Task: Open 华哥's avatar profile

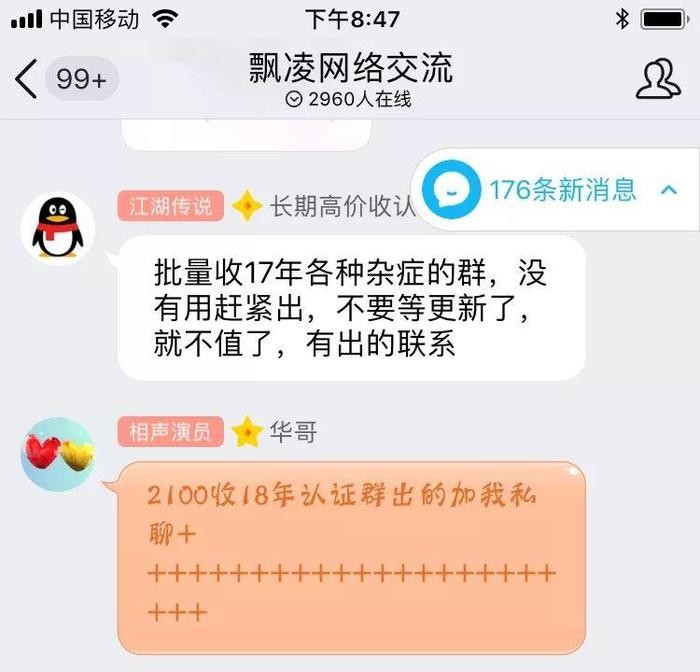Action: coord(58,454)
